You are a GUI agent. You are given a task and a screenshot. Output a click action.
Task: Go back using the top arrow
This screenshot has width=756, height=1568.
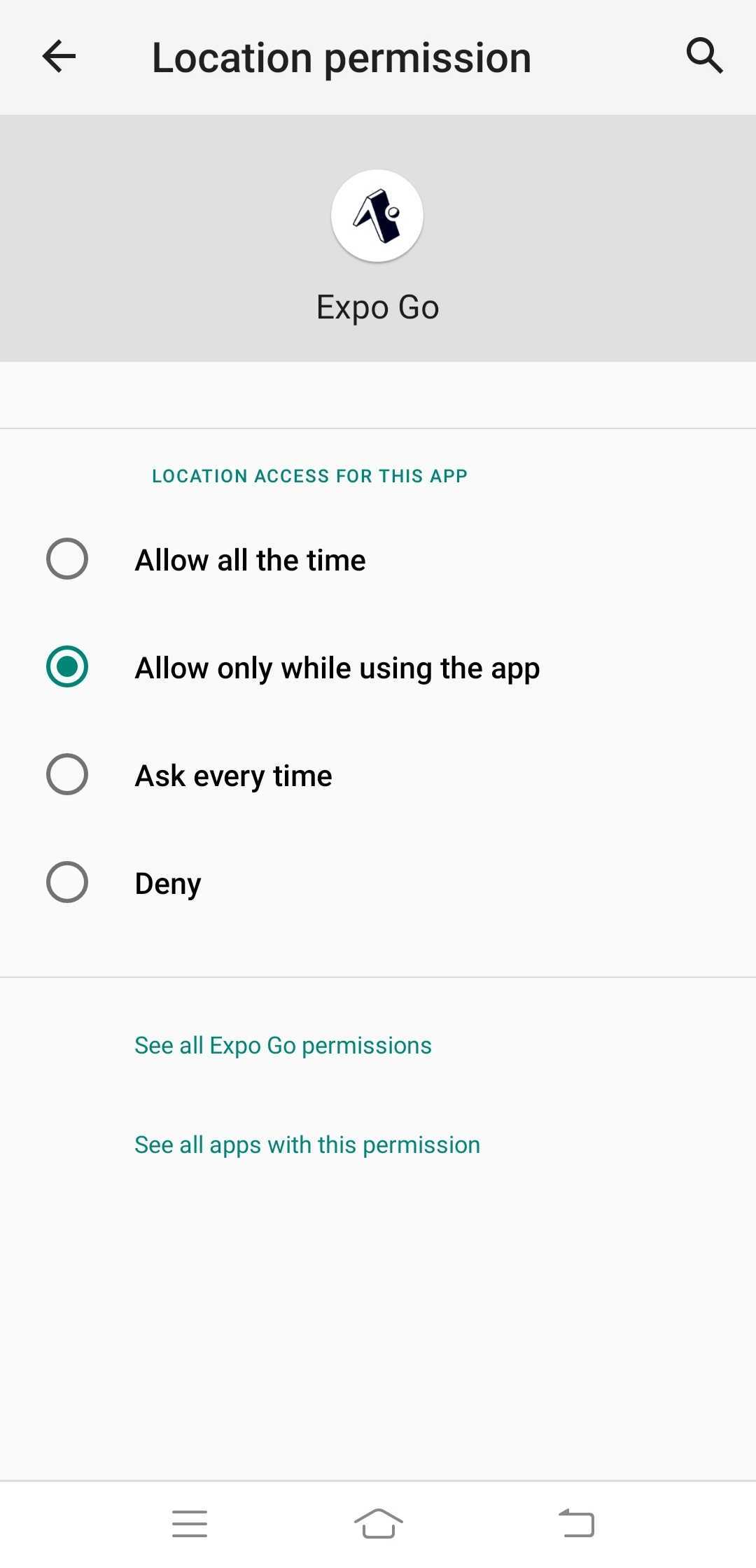click(59, 57)
